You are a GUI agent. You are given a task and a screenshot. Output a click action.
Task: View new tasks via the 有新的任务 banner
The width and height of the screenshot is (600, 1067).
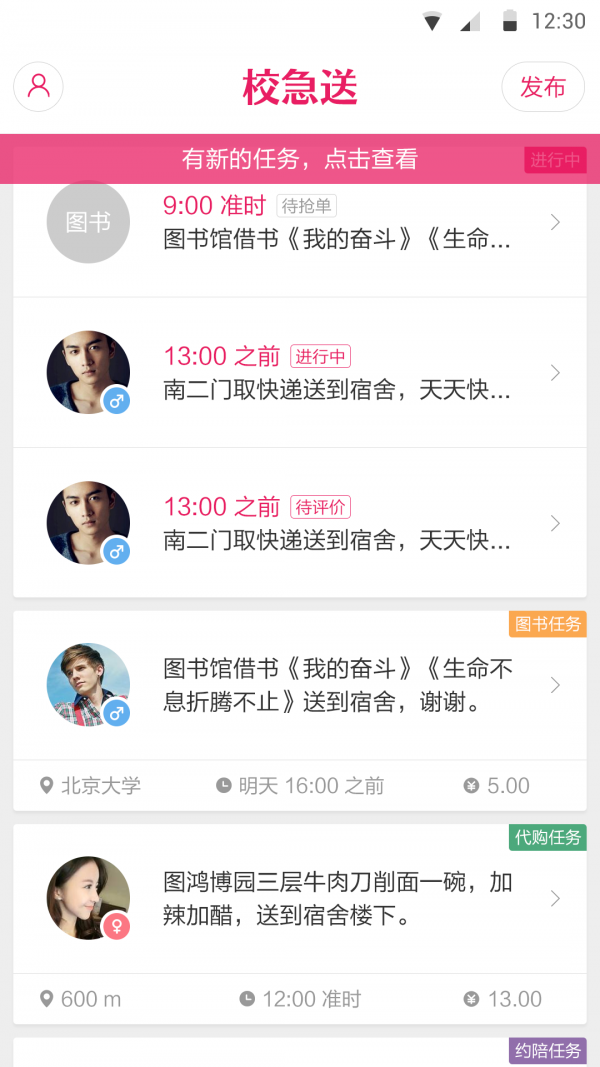coord(299,159)
